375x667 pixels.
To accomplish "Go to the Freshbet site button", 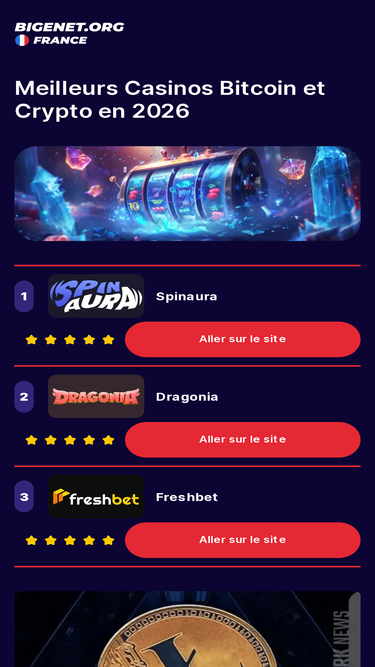I will [242, 540].
